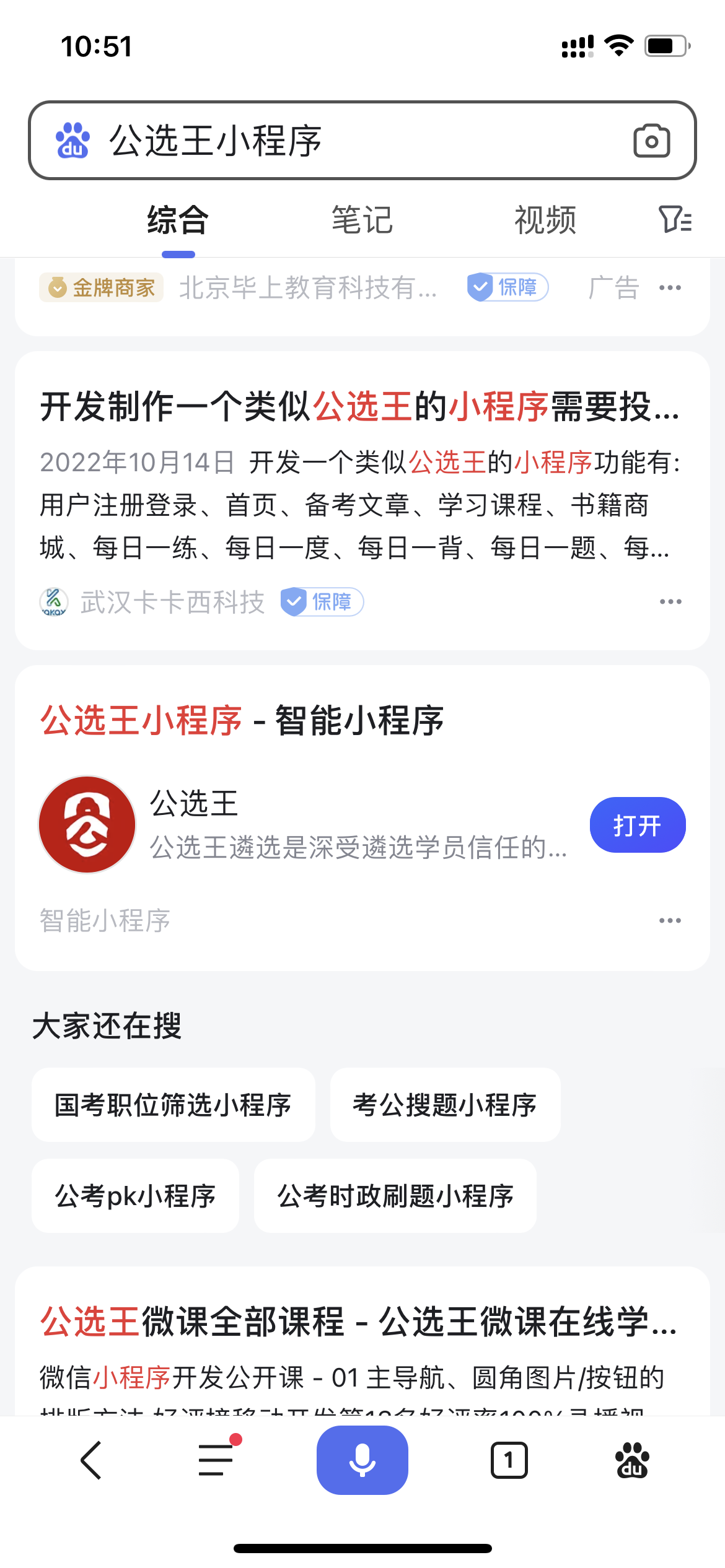Open more options for 武汉卡卡西科技 result
The image size is (725, 1568).
670,602
